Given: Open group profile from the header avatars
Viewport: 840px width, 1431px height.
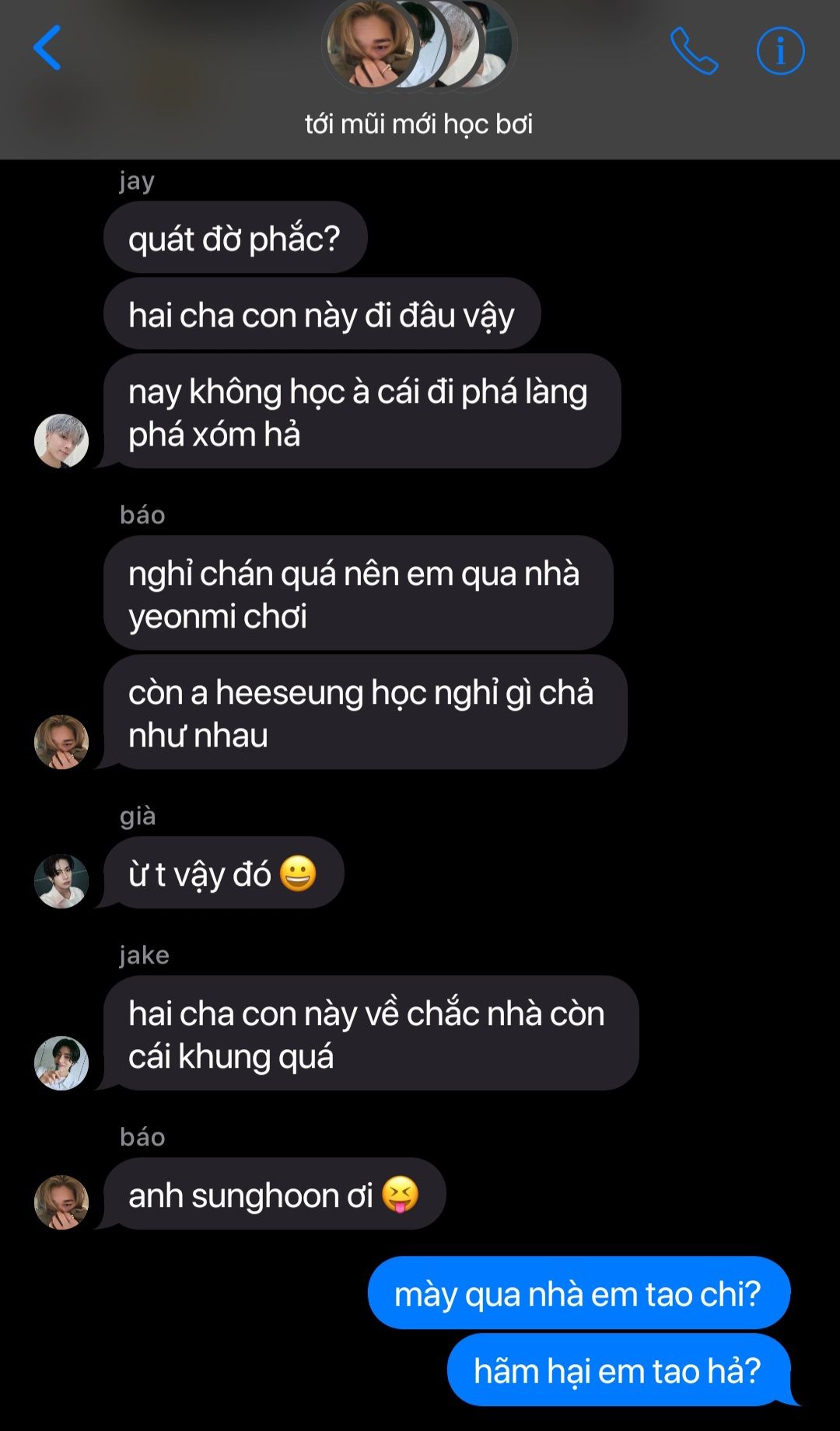Looking at the screenshot, I should [418, 45].
